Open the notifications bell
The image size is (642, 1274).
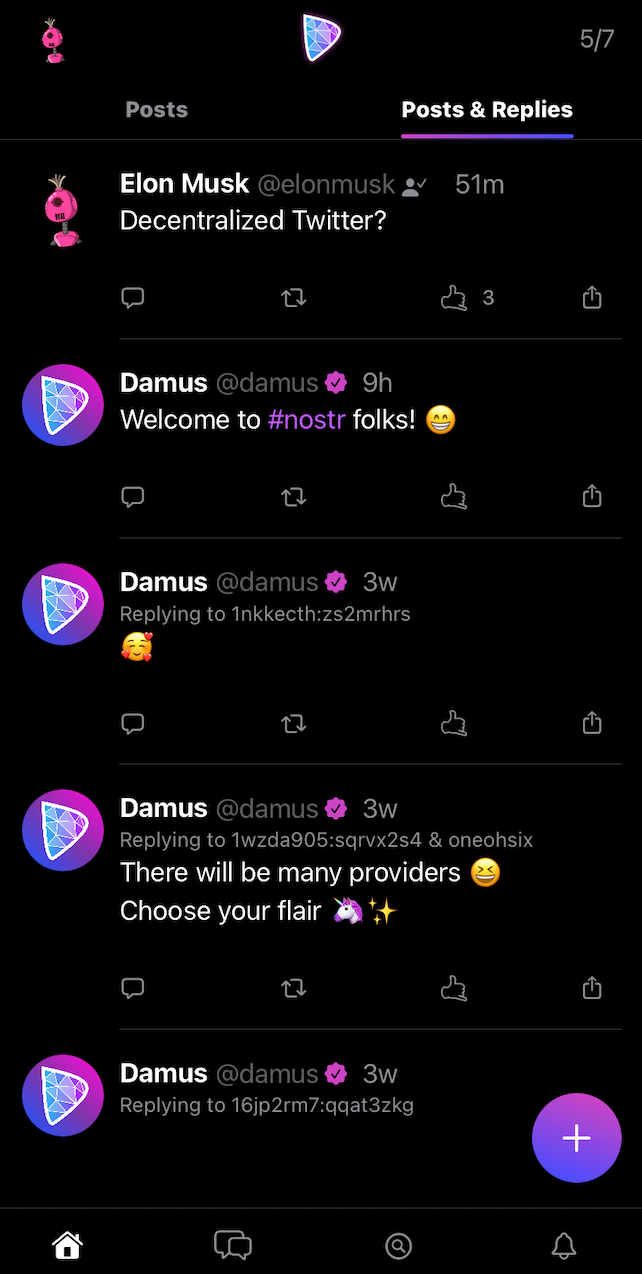coord(564,1245)
